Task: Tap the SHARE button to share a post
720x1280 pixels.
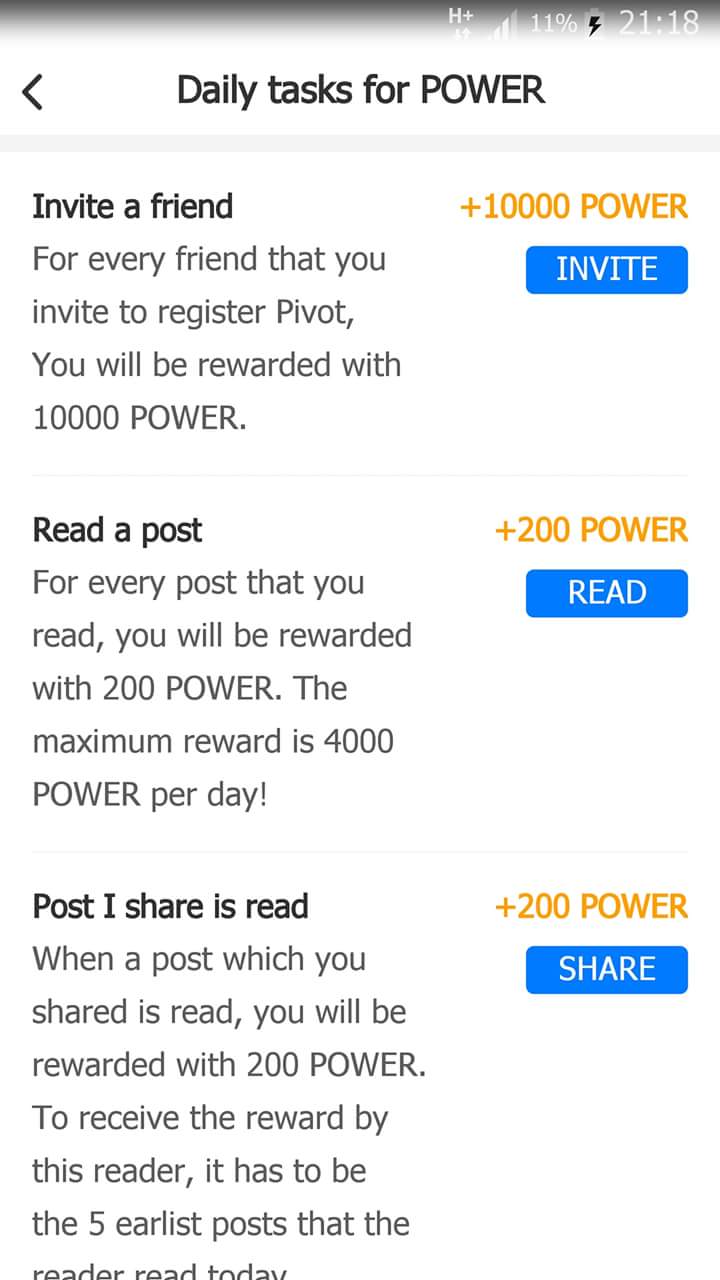Action: pos(606,969)
